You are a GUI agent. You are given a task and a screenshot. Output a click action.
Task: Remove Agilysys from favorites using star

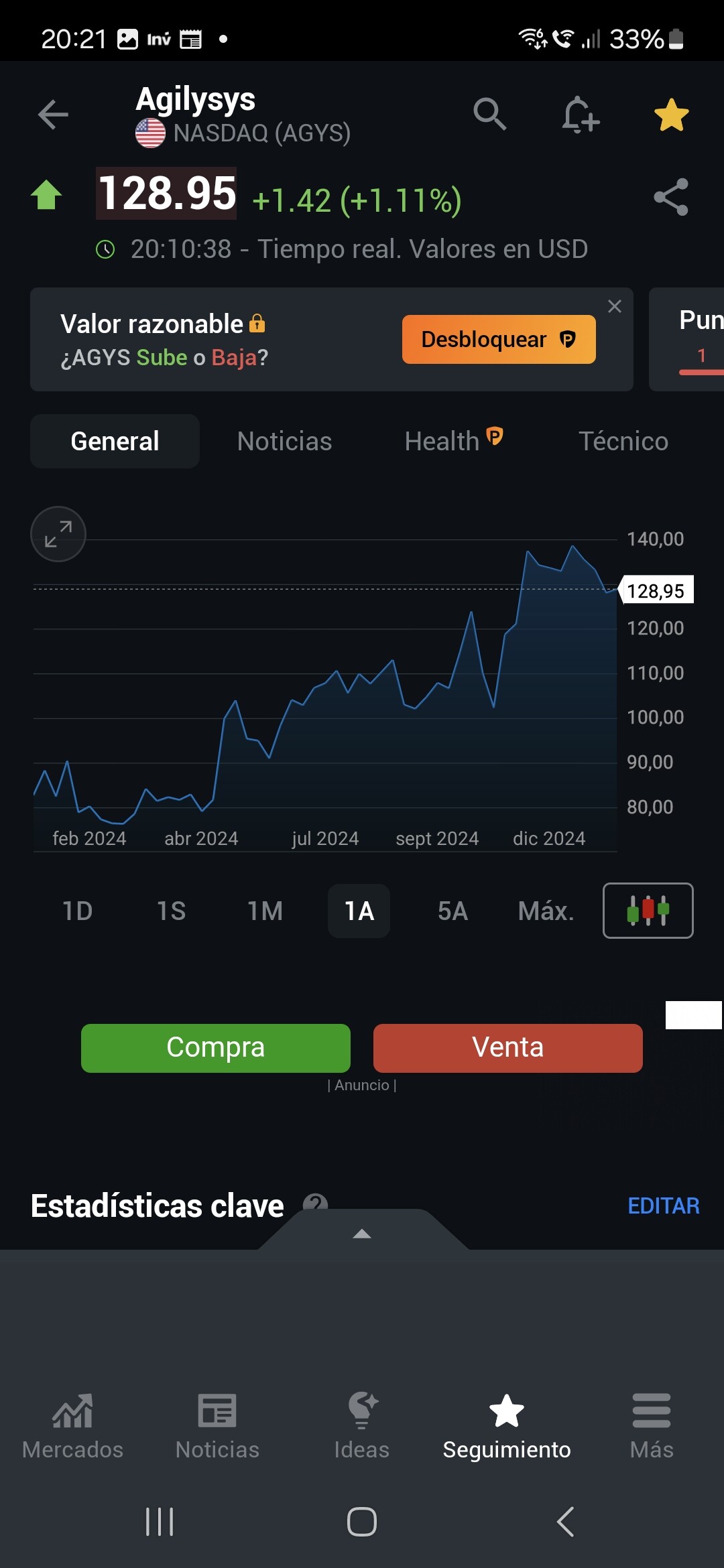pos(671,115)
